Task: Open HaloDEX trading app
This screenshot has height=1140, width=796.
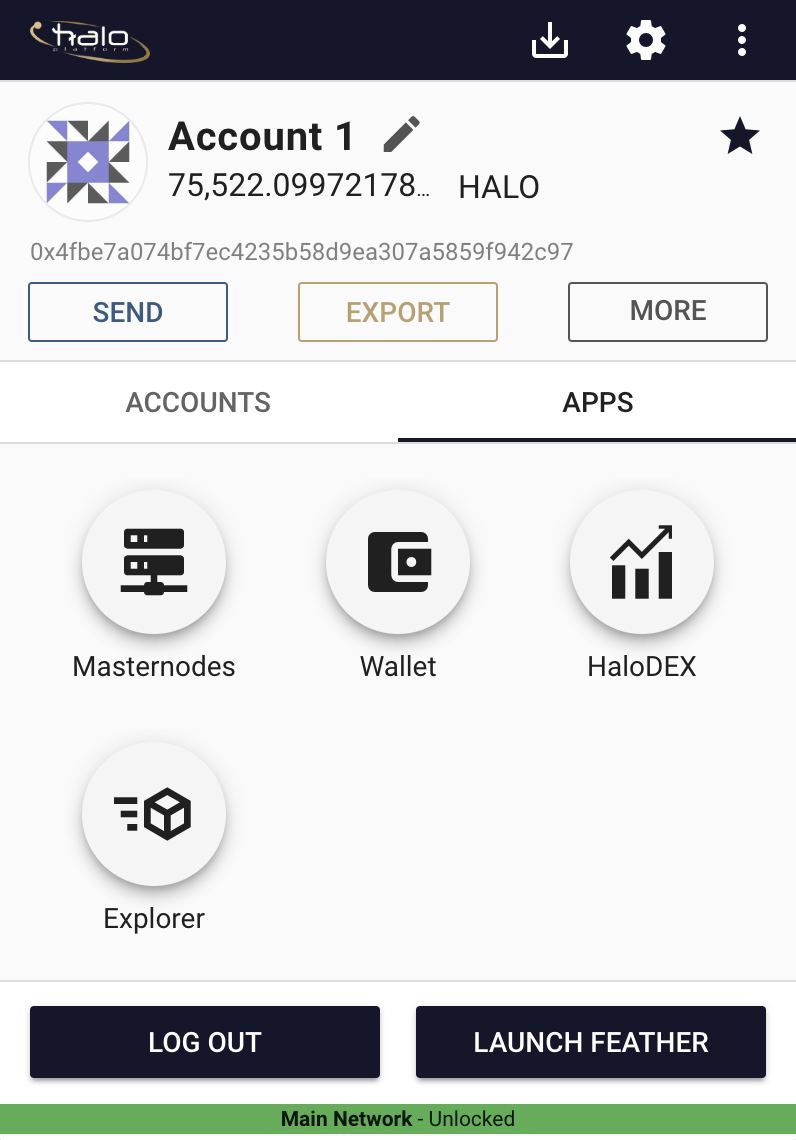Action: pos(641,562)
